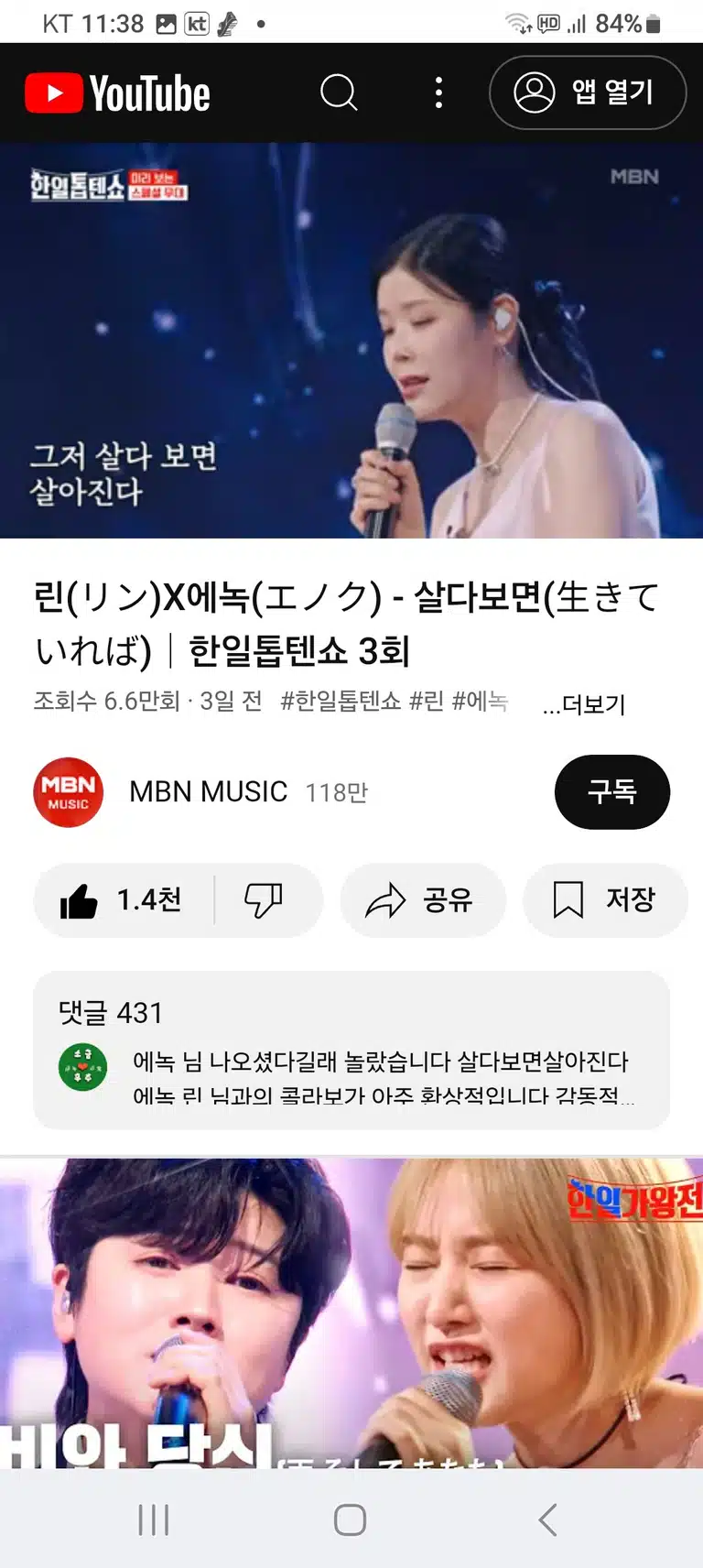This screenshot has height=1568, width=703.
Task: Save the video with 저장
Action: (605, 900)
